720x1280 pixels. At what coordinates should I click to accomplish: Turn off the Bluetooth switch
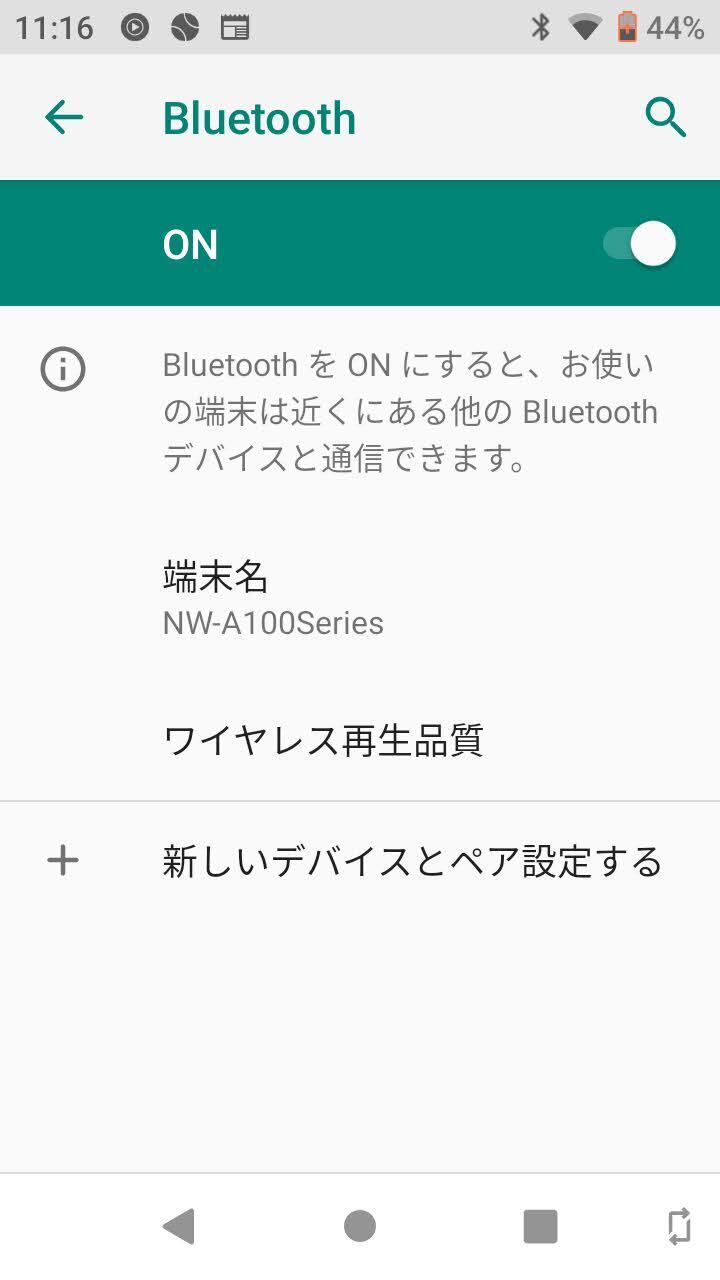[x=640, y=244]
